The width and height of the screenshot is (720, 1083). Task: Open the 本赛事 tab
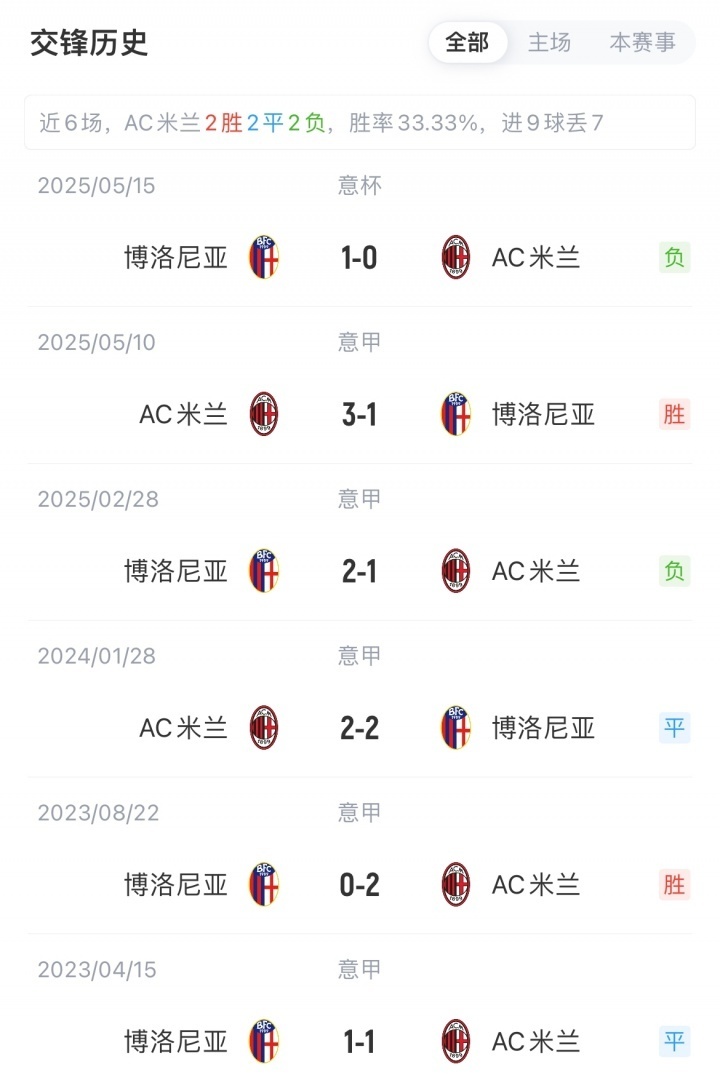coord(644,43)
